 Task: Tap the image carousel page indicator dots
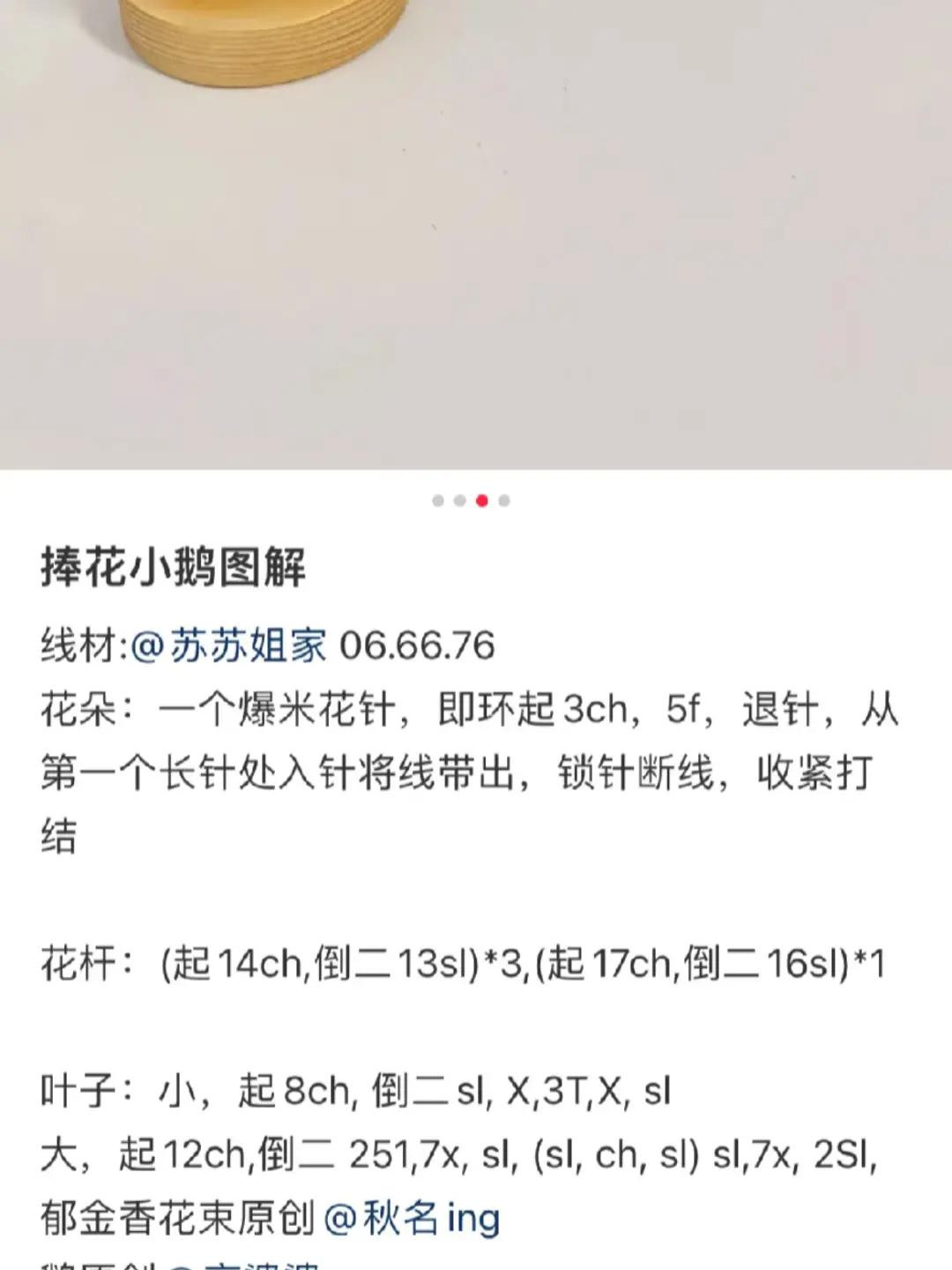pyautogui.click(x=471, y=501)
